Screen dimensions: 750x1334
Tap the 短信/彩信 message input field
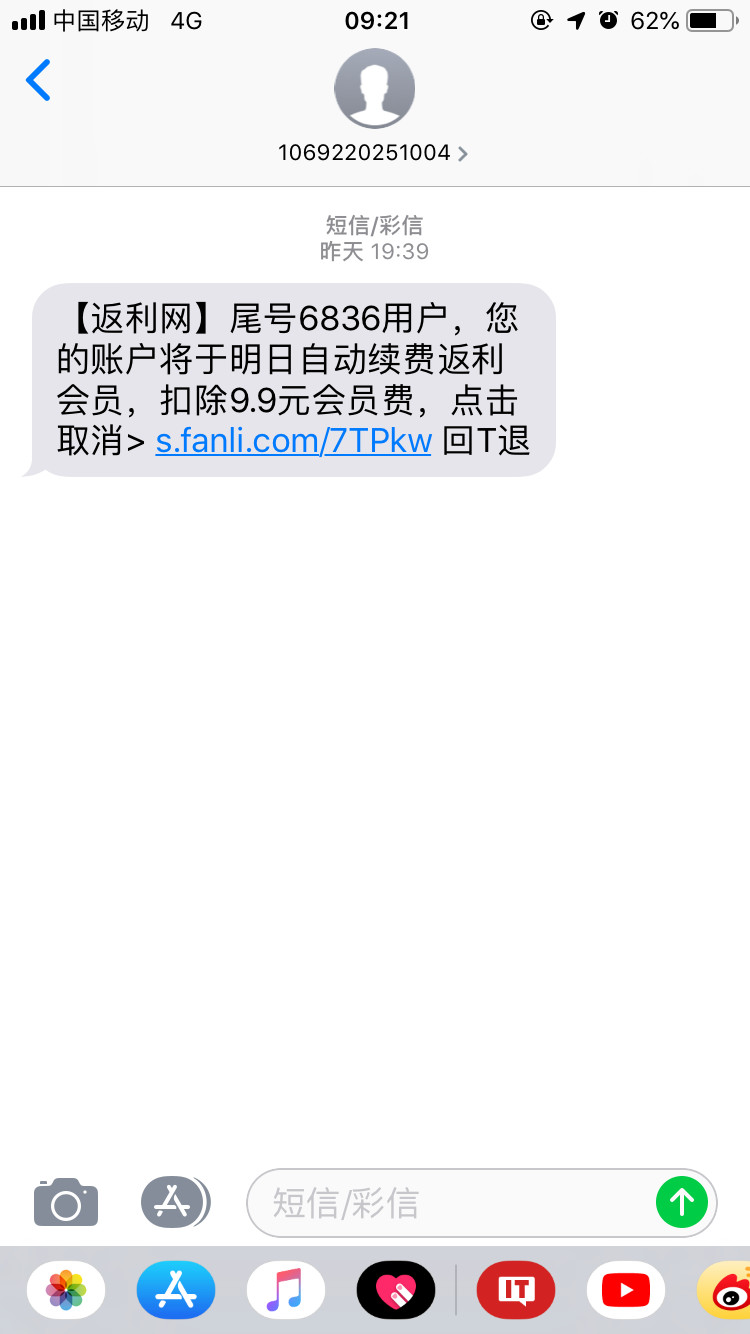coord(450,1202)
